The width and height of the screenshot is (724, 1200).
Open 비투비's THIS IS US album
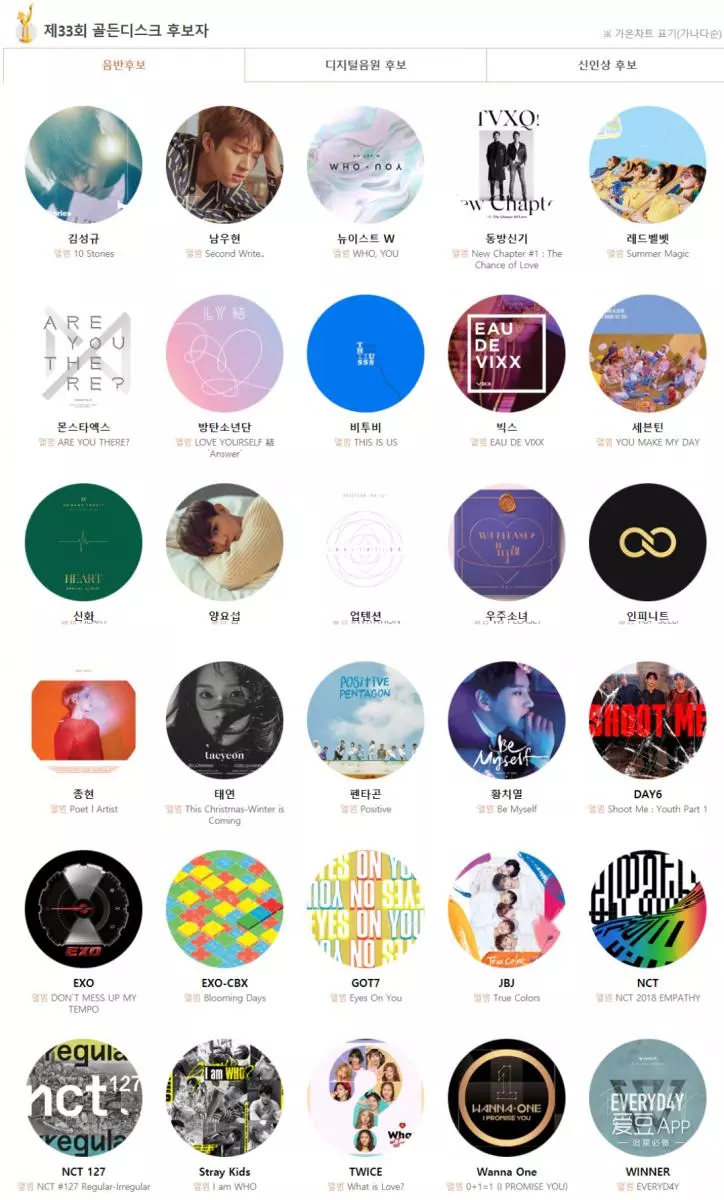(x=365, y=353)
